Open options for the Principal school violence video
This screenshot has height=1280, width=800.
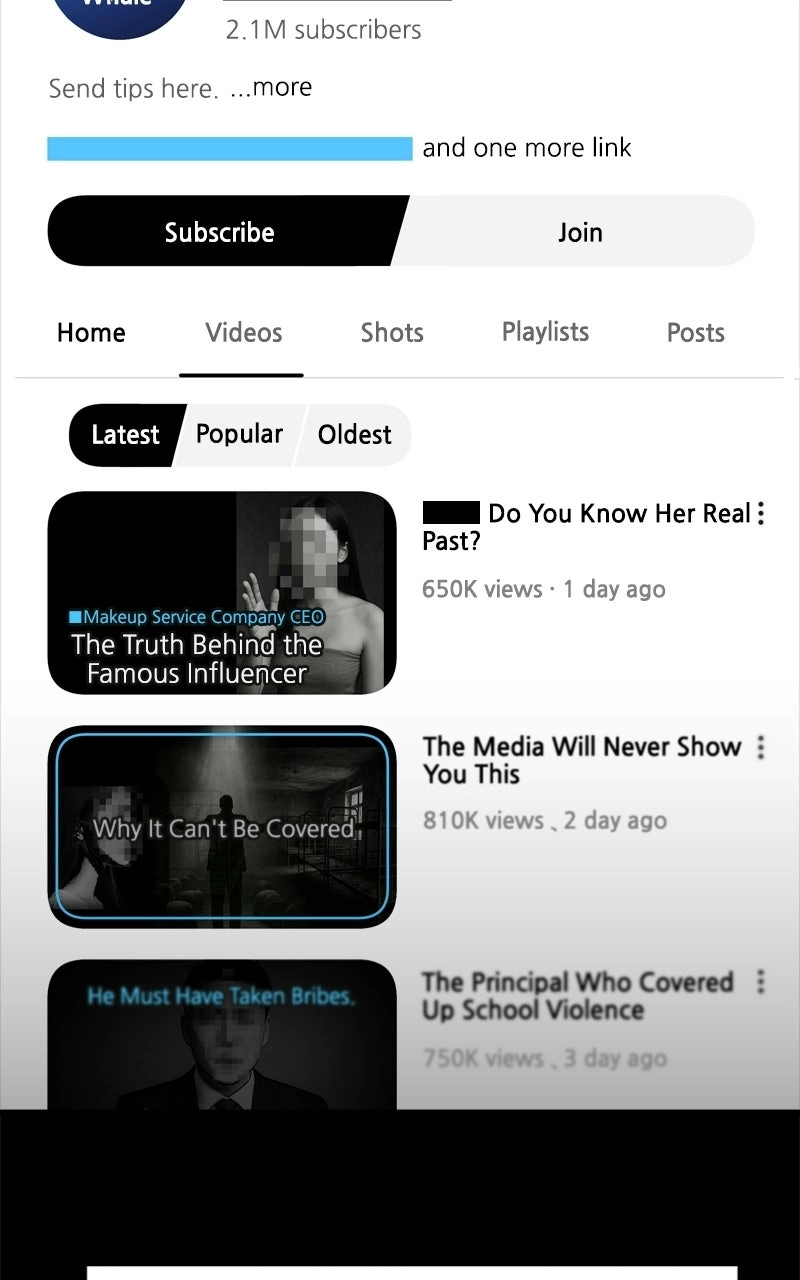pyautogui.click(x=761, y=982)
